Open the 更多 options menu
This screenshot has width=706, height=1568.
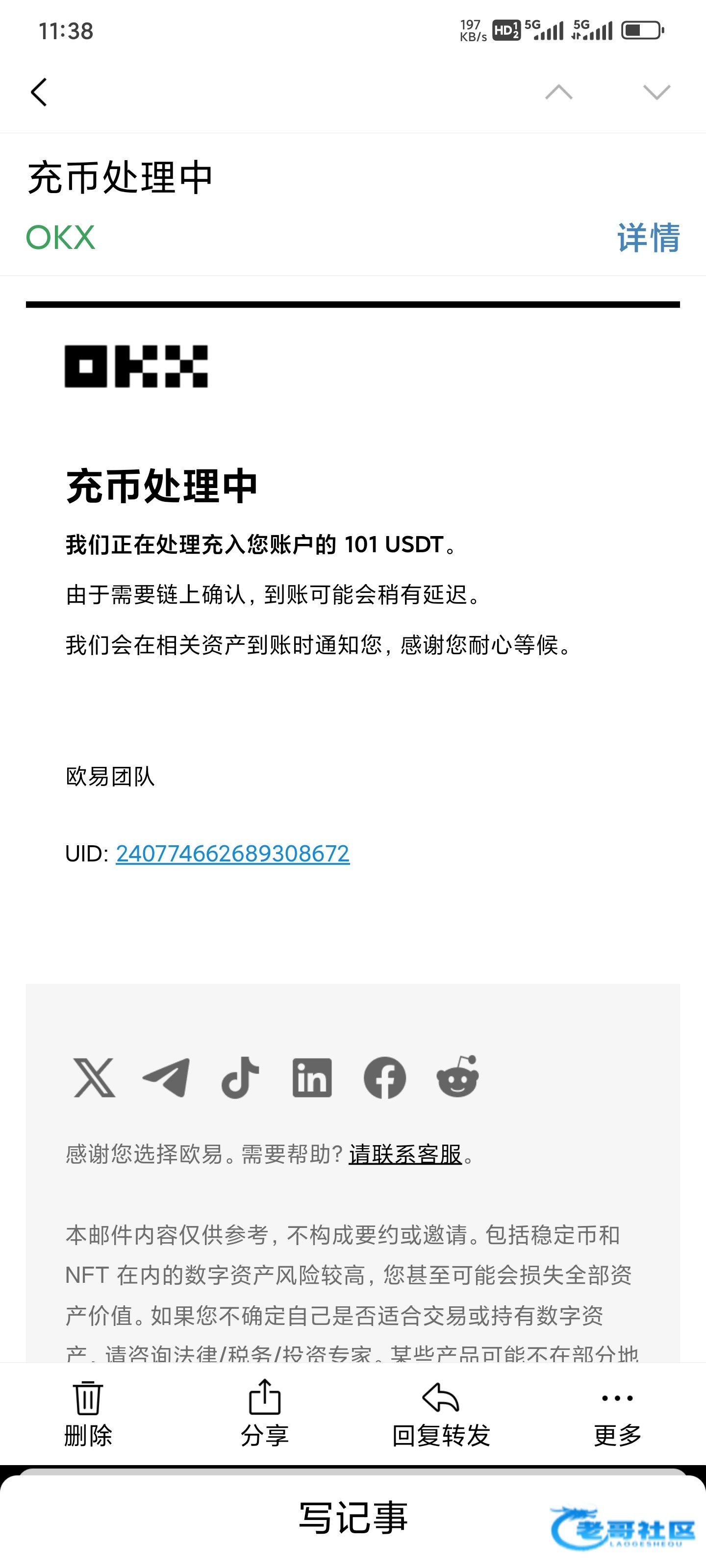click(x=618, y=1415)
